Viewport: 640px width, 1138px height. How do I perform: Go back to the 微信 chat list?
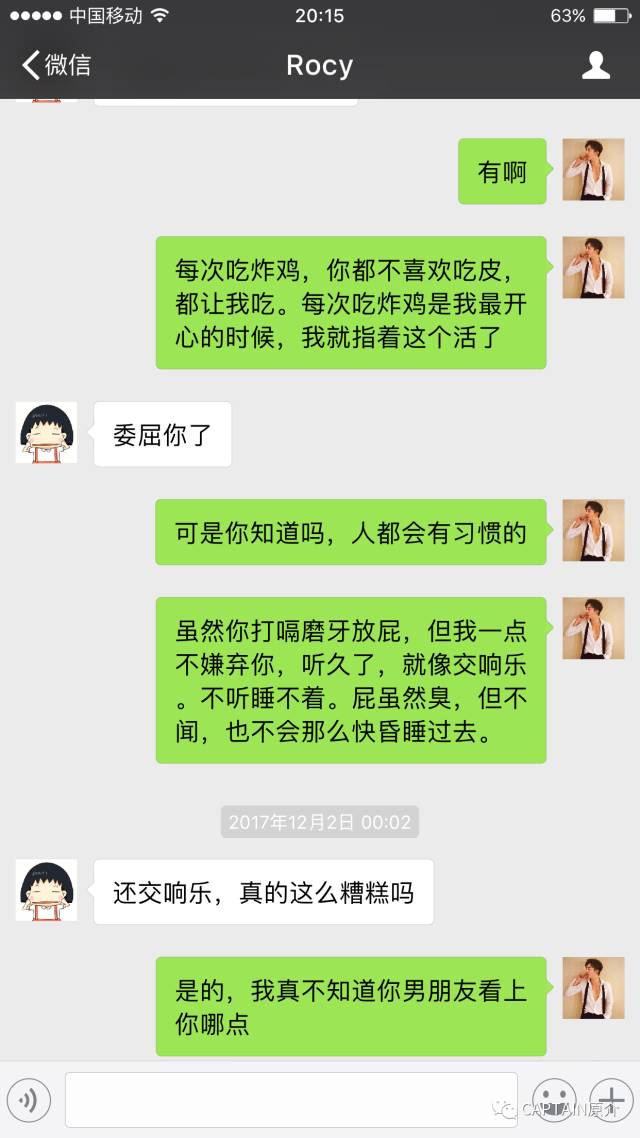[56, 66]
